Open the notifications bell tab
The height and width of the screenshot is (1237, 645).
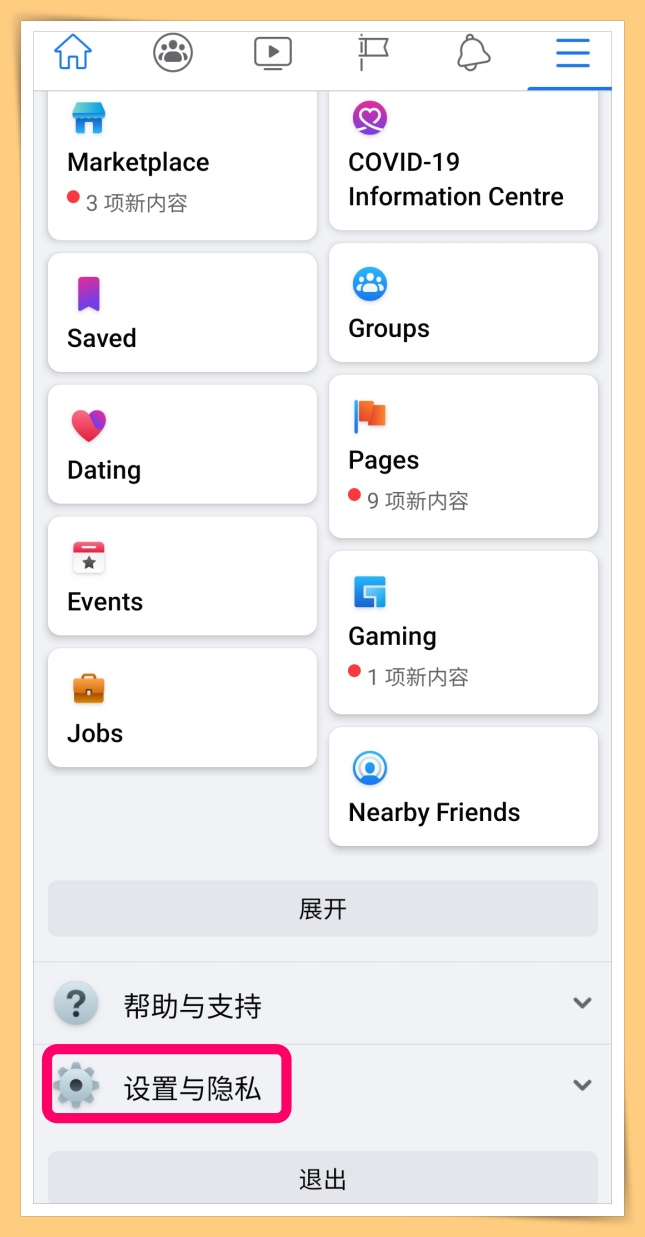click(472, 53)
